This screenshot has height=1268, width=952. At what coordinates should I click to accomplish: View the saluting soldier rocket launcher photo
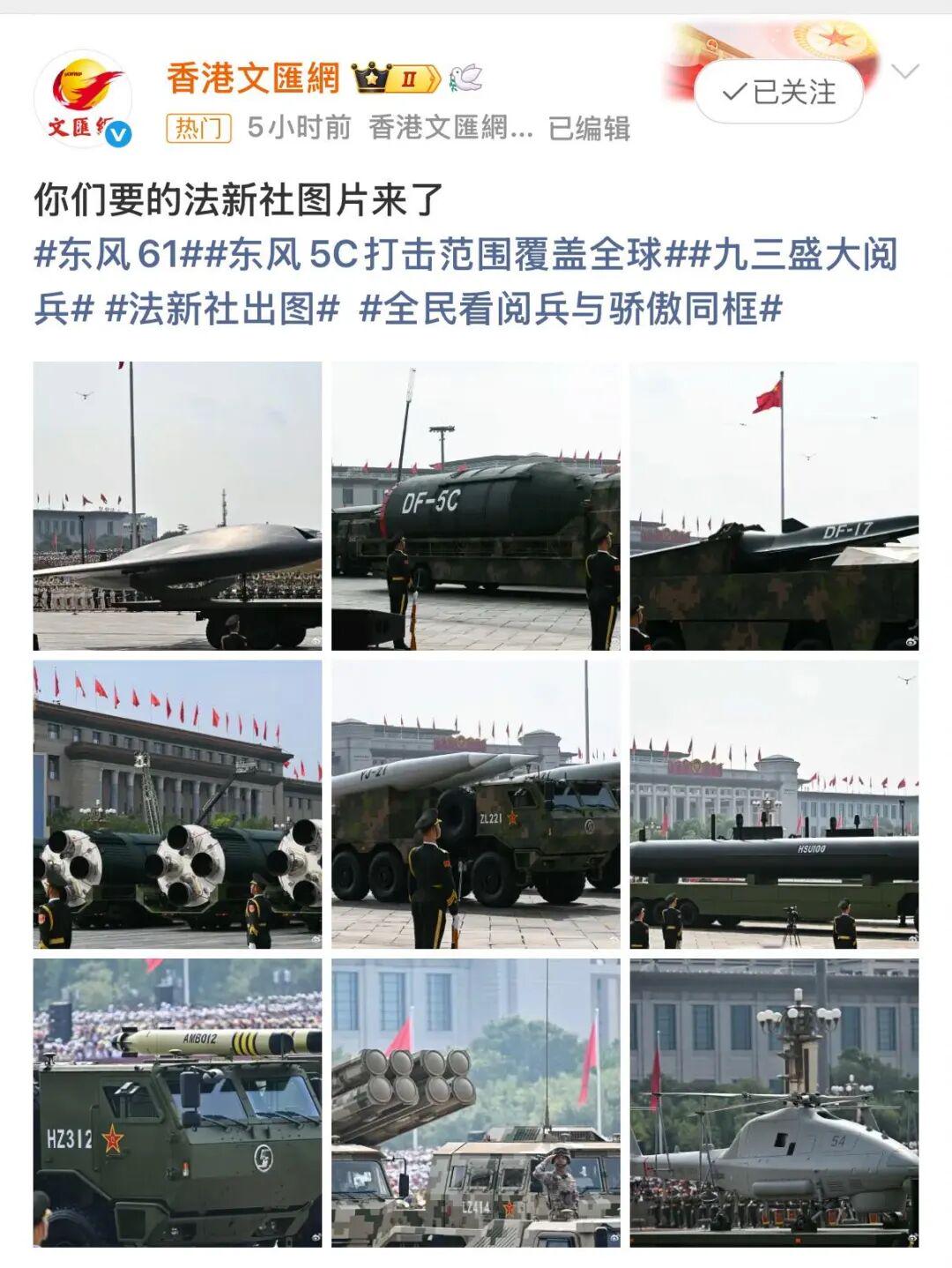(x=476, y=1102)
